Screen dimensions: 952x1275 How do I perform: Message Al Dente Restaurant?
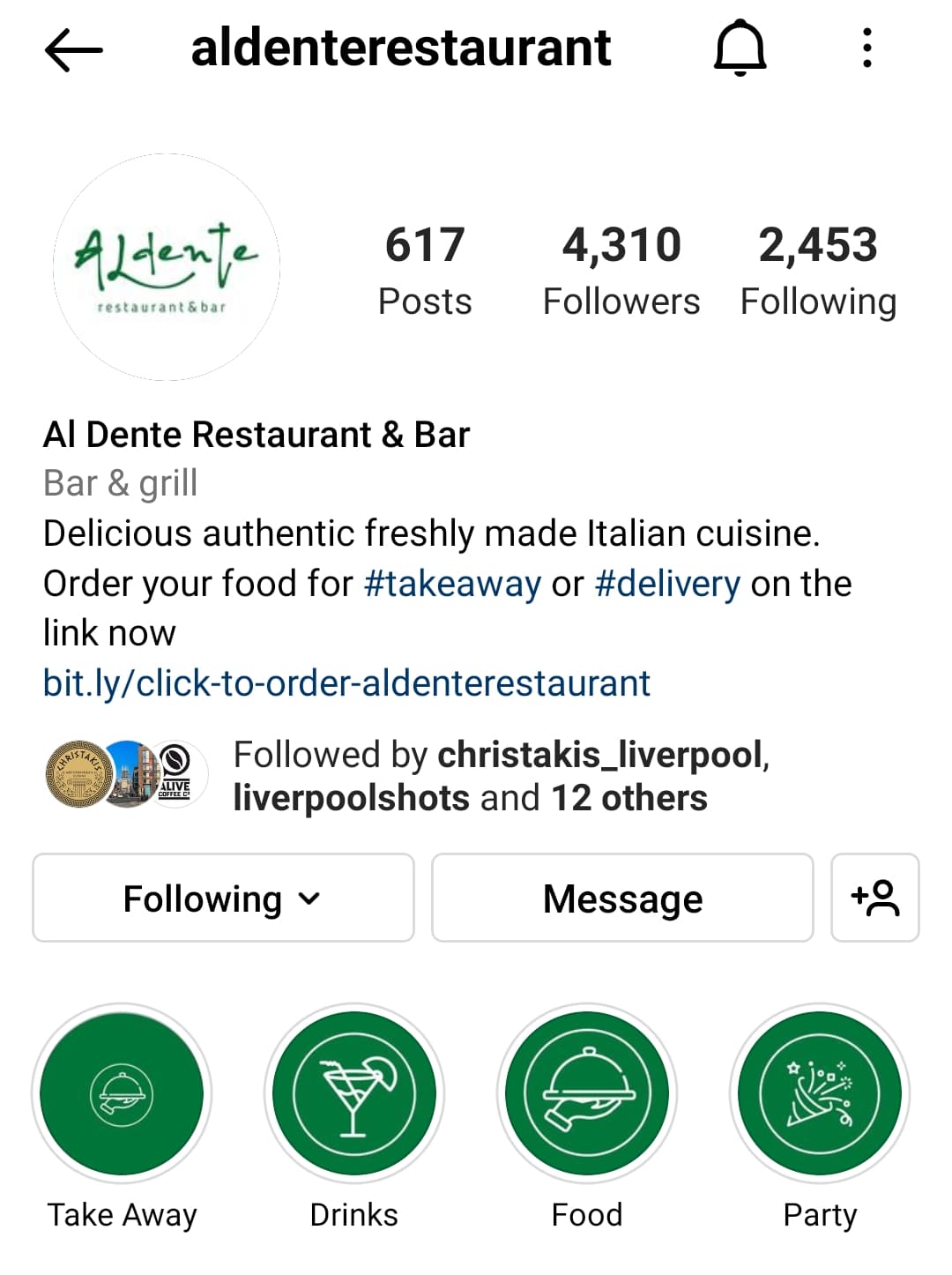622,898
